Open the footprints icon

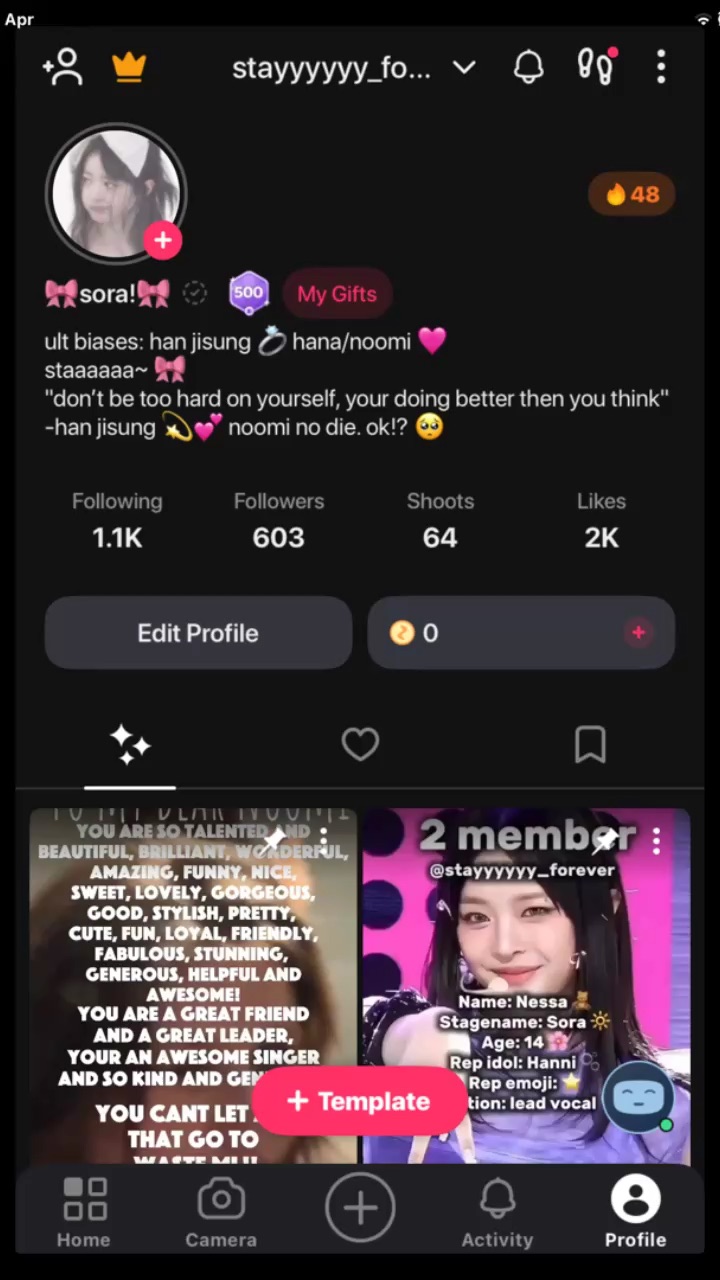(595, 67)
